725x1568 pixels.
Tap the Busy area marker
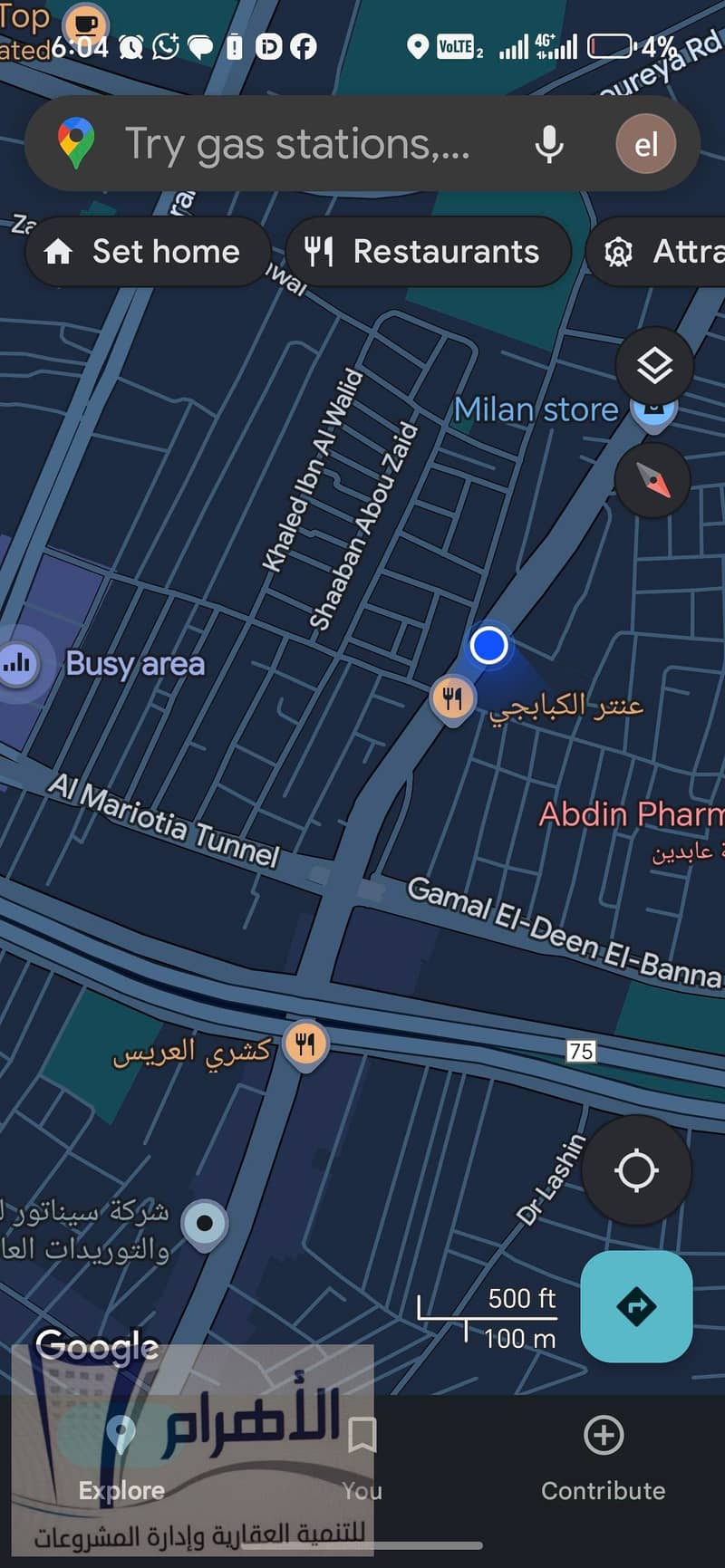pyautogui.click(x=18, y=664)
